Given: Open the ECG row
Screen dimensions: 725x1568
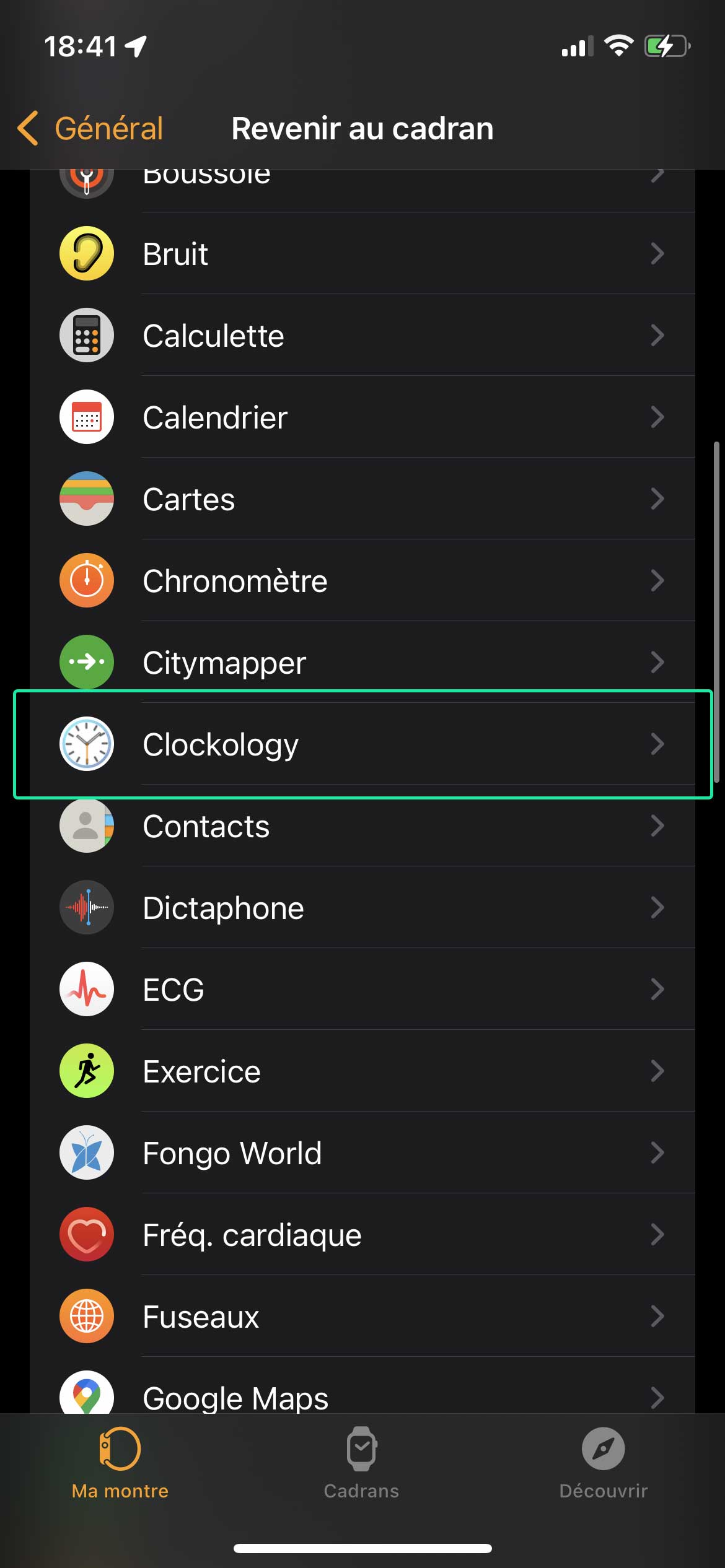Looking at the screenshot, I should coord(362,989).
